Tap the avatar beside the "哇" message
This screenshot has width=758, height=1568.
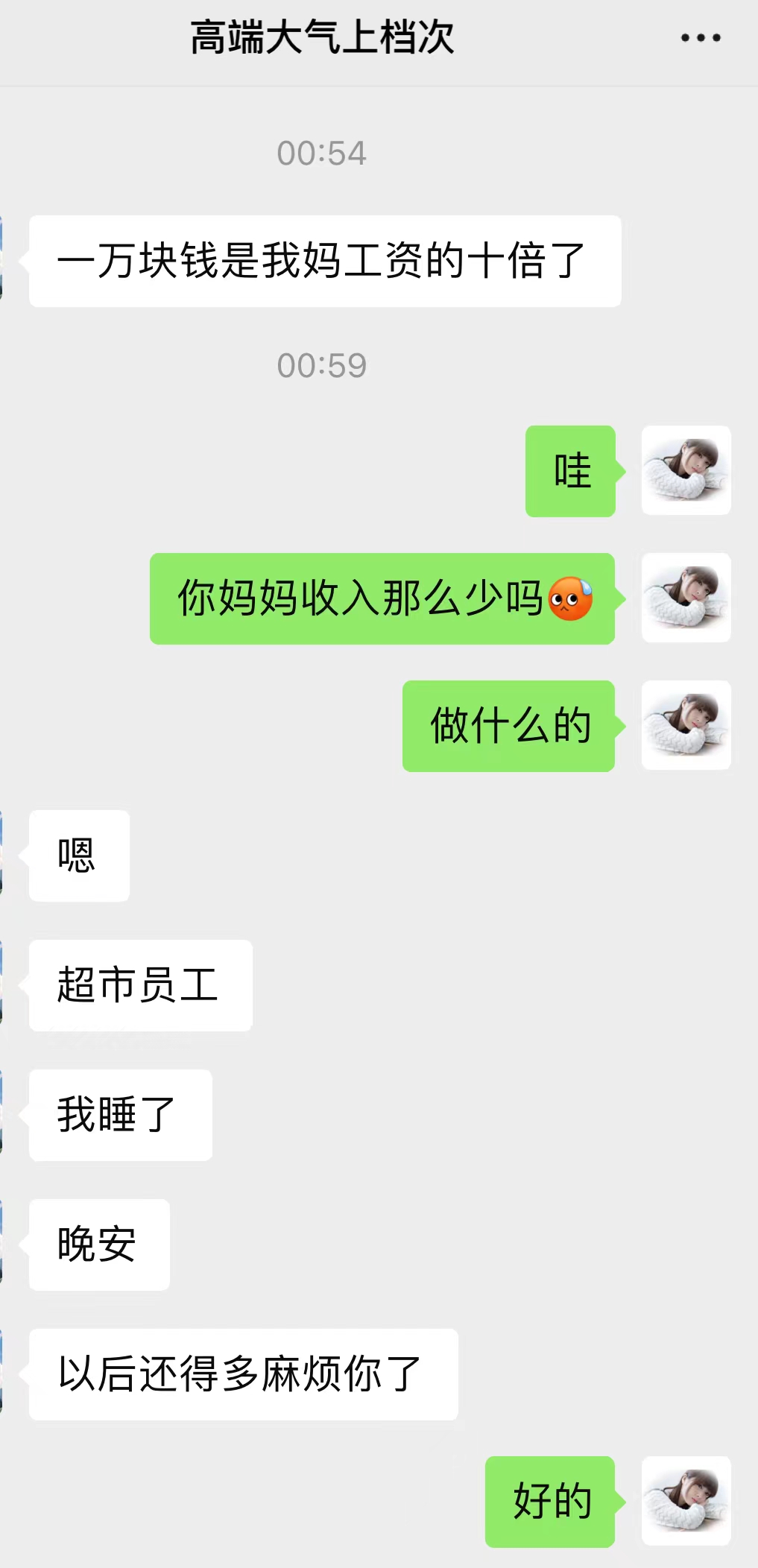[x=686, y=470]
